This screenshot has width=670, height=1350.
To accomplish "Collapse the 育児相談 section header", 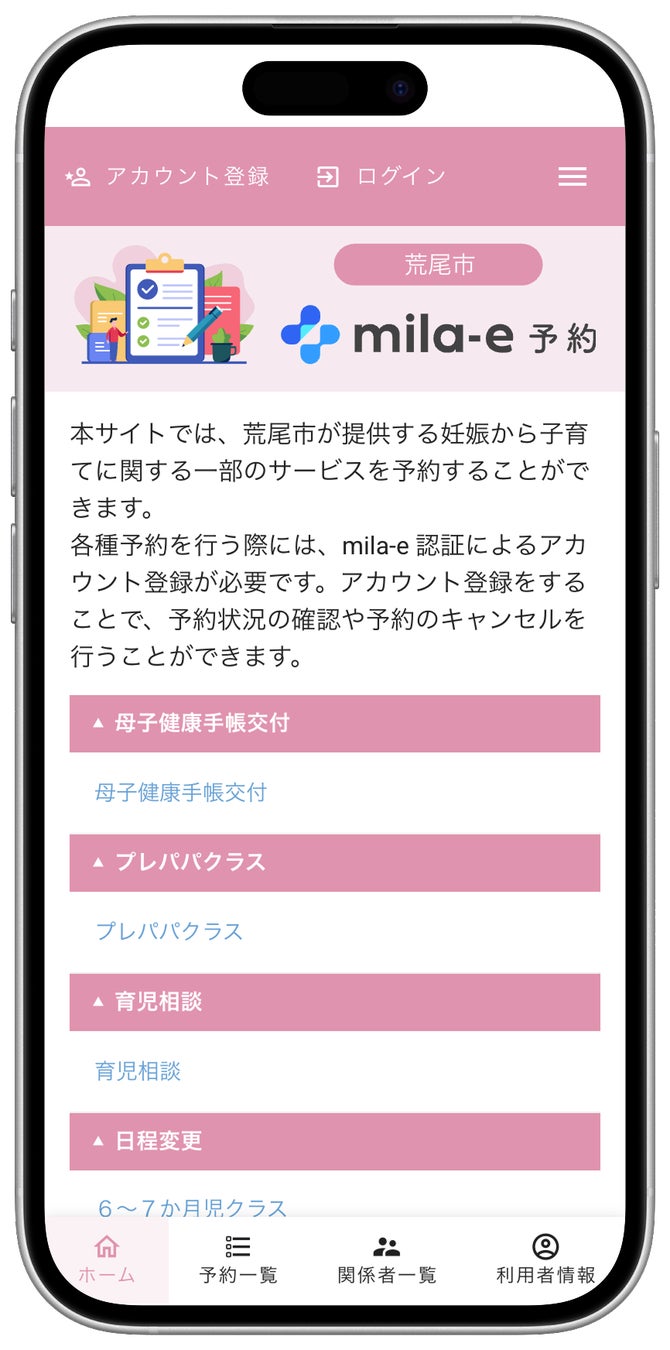I will (x=334, y=1002).
